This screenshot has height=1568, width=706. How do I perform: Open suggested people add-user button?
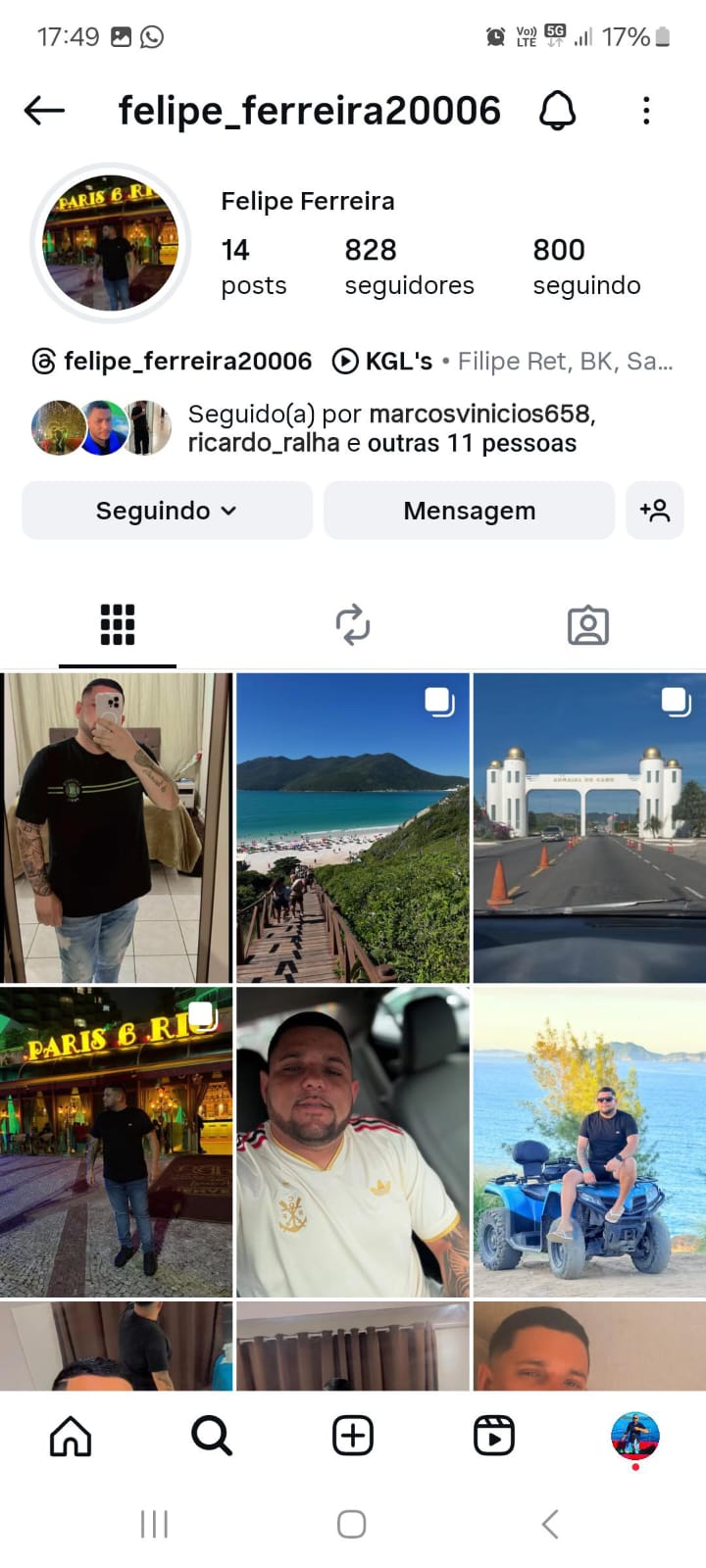pyautogui.click(x=654, y=511)
